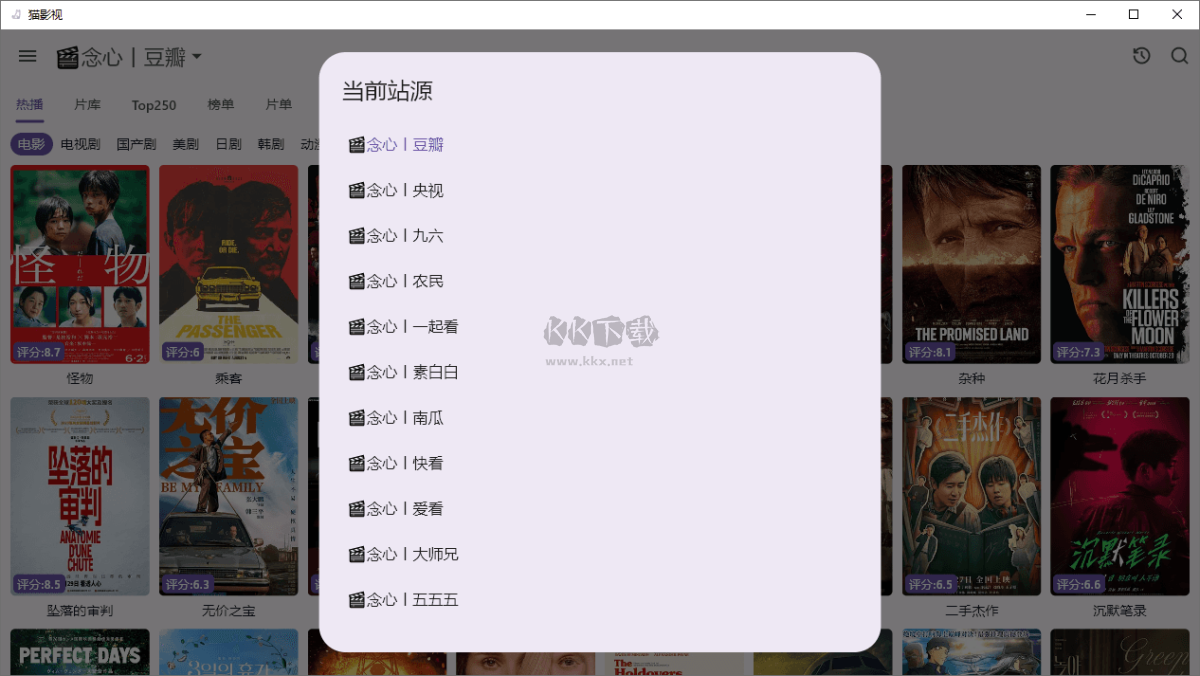The image size is (1200, 676).
Task: Open the 怪物 movie card
Action: point(80,264)
